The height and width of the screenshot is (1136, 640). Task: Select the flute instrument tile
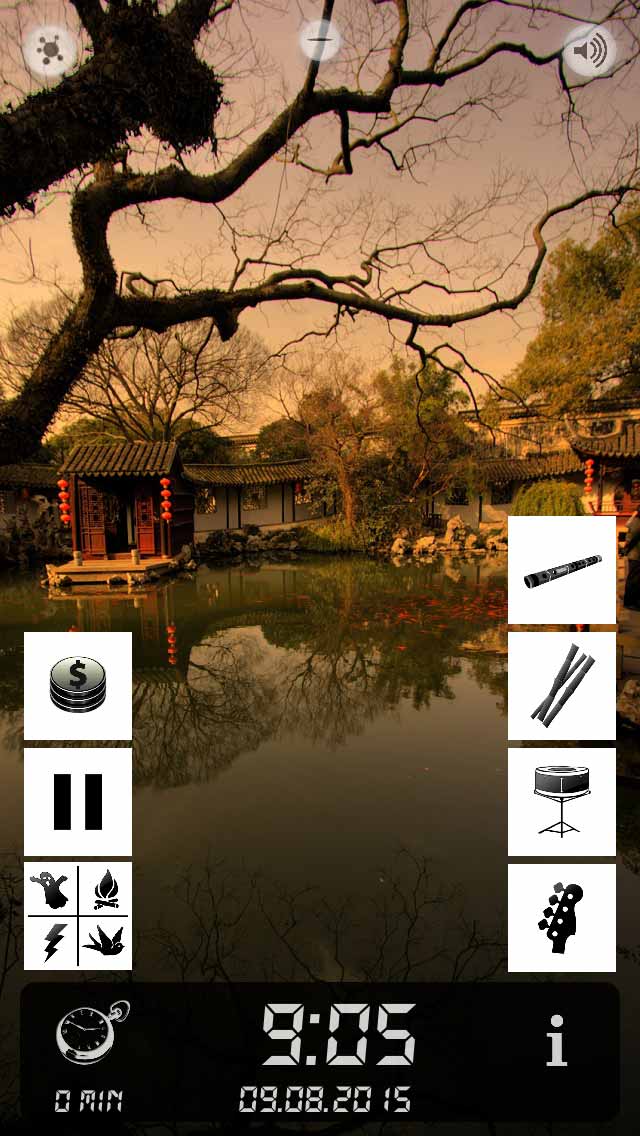click(562, 570)
